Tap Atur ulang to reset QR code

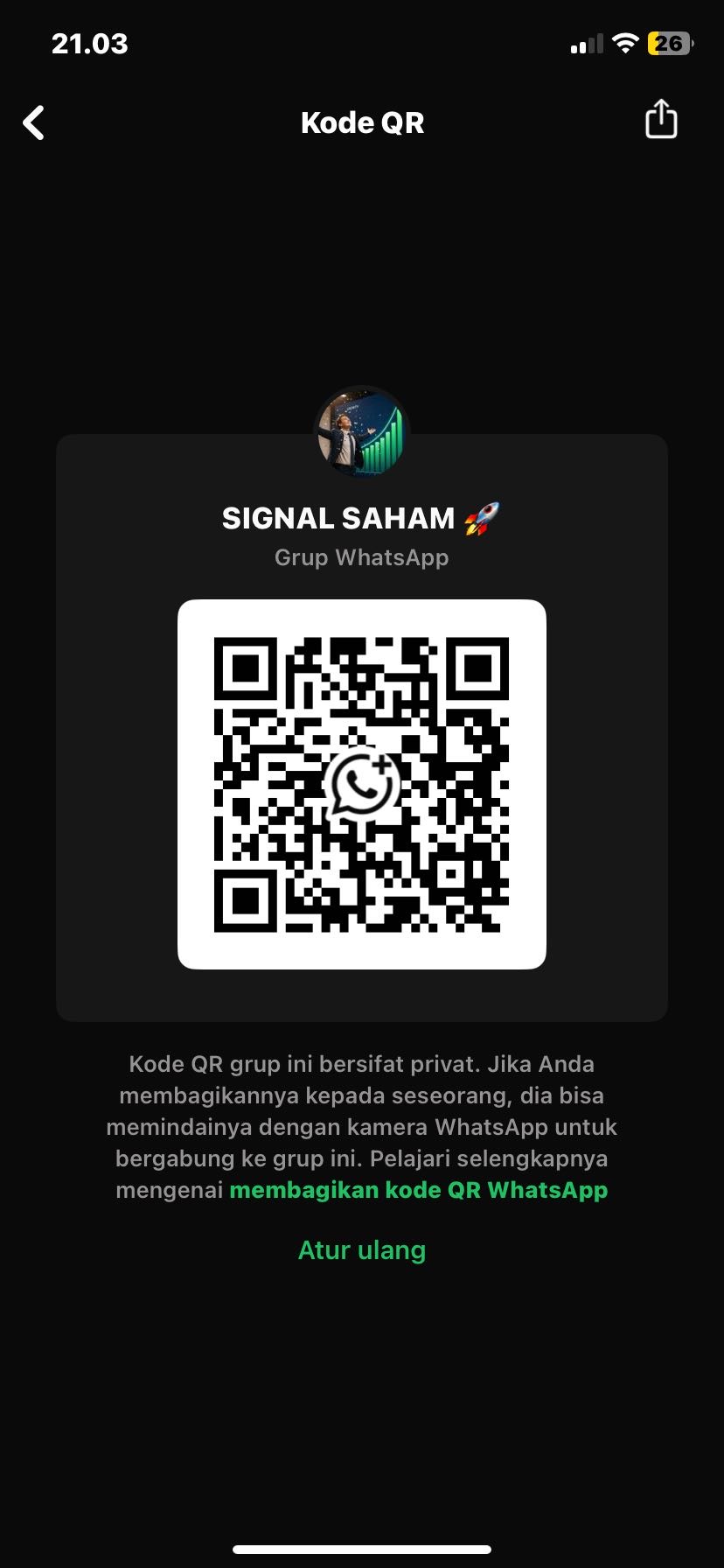(x=362, y=1249)
